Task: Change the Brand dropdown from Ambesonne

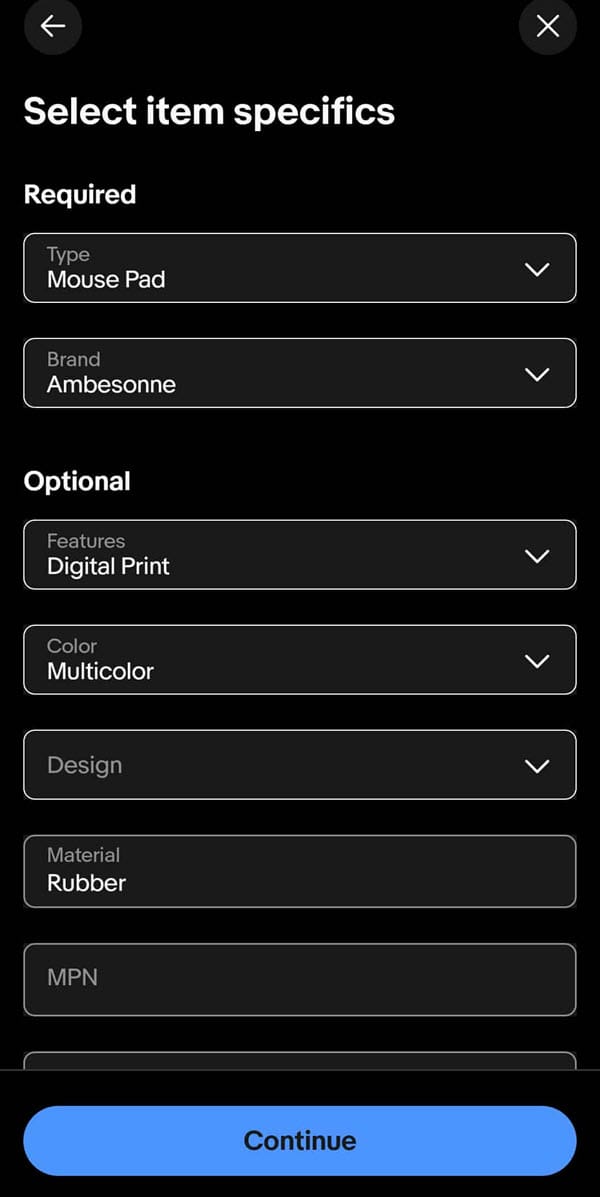Action: tap(300, 373)
